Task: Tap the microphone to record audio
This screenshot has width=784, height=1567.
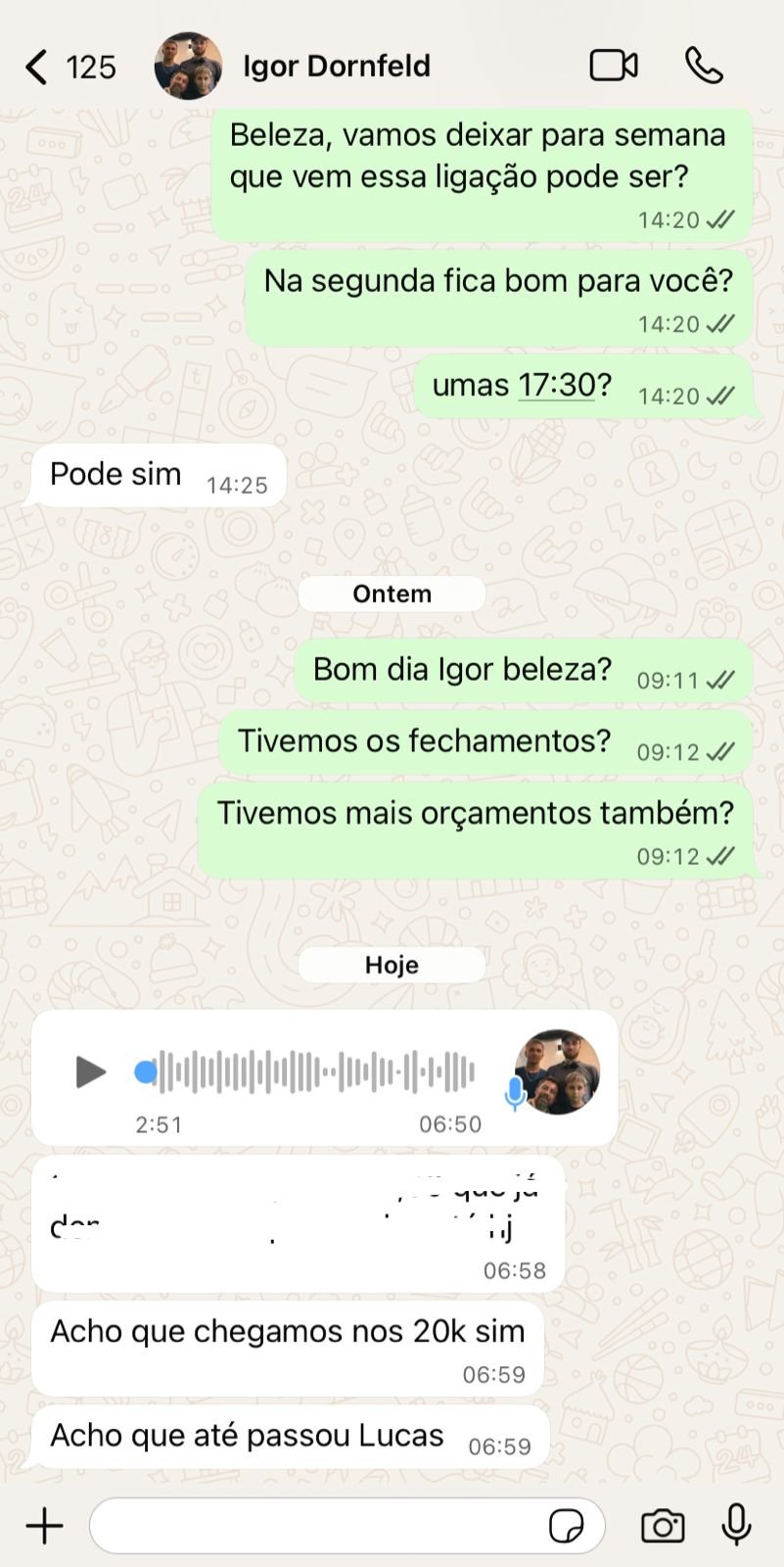Action: coord(736,1525)
